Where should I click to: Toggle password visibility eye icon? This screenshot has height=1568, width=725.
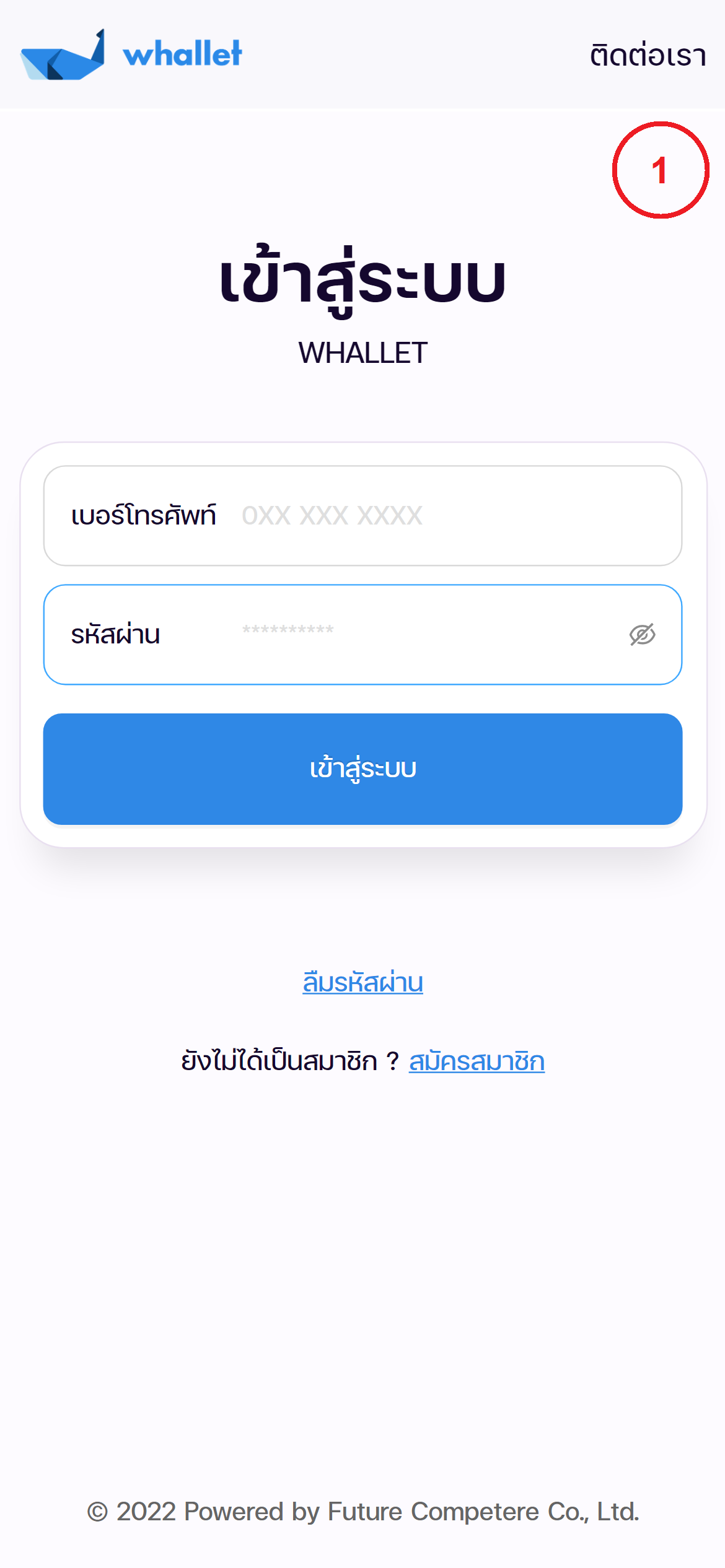pyautogui.click(x=642, y=635)
